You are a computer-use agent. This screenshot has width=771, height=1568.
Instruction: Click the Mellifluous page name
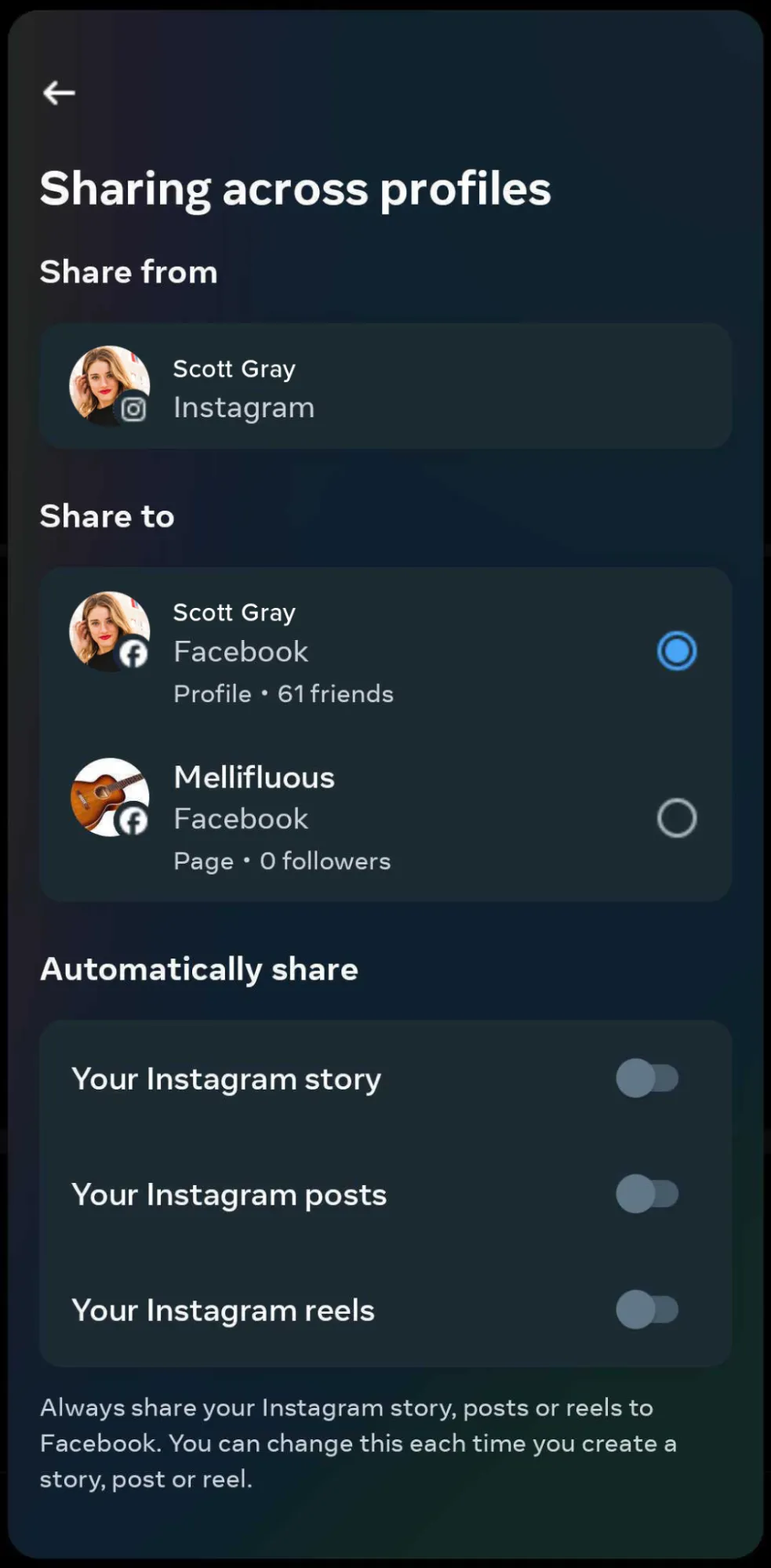coord(253,777)
